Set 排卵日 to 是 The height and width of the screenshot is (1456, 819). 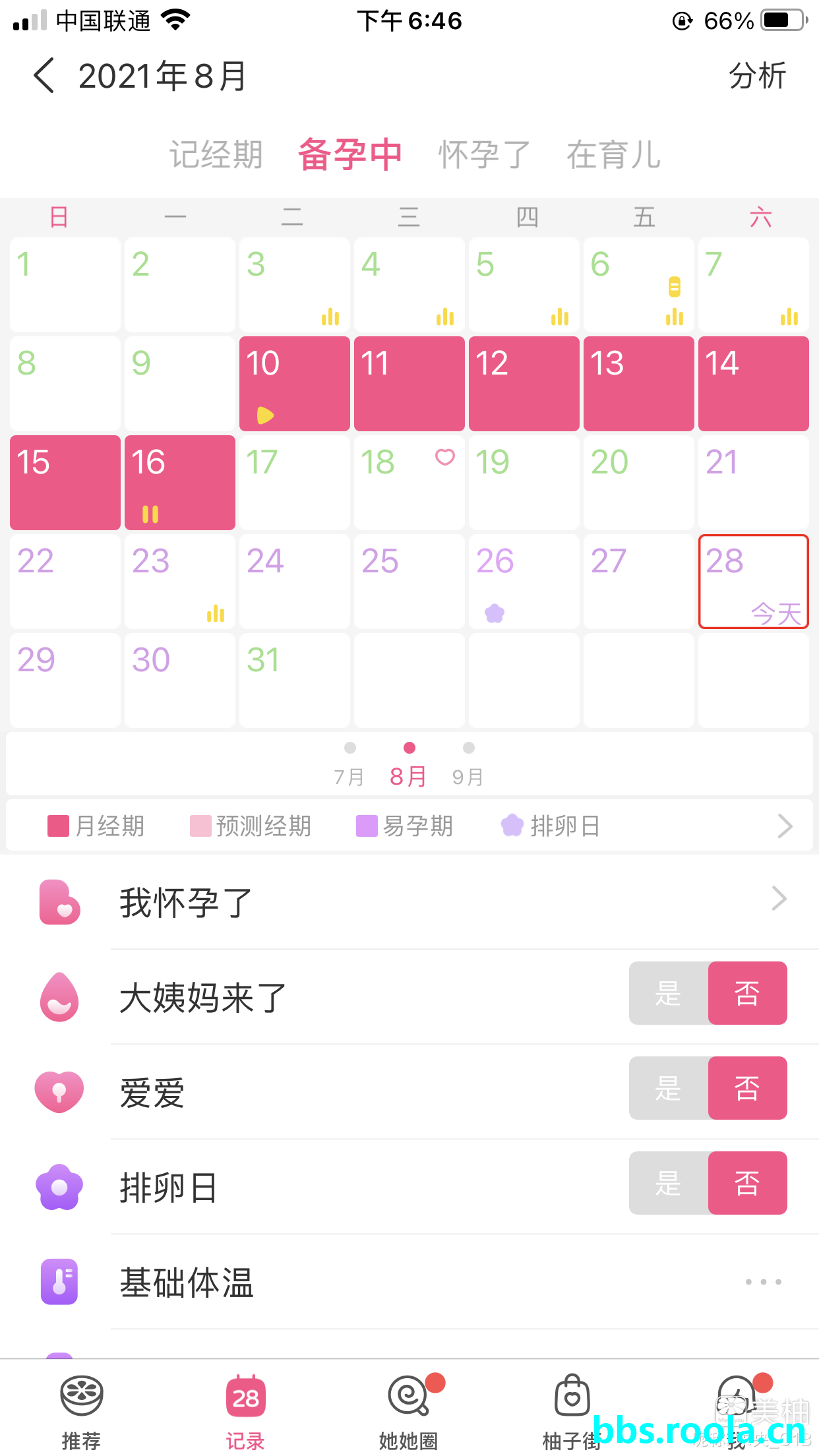pos(668,1183)
